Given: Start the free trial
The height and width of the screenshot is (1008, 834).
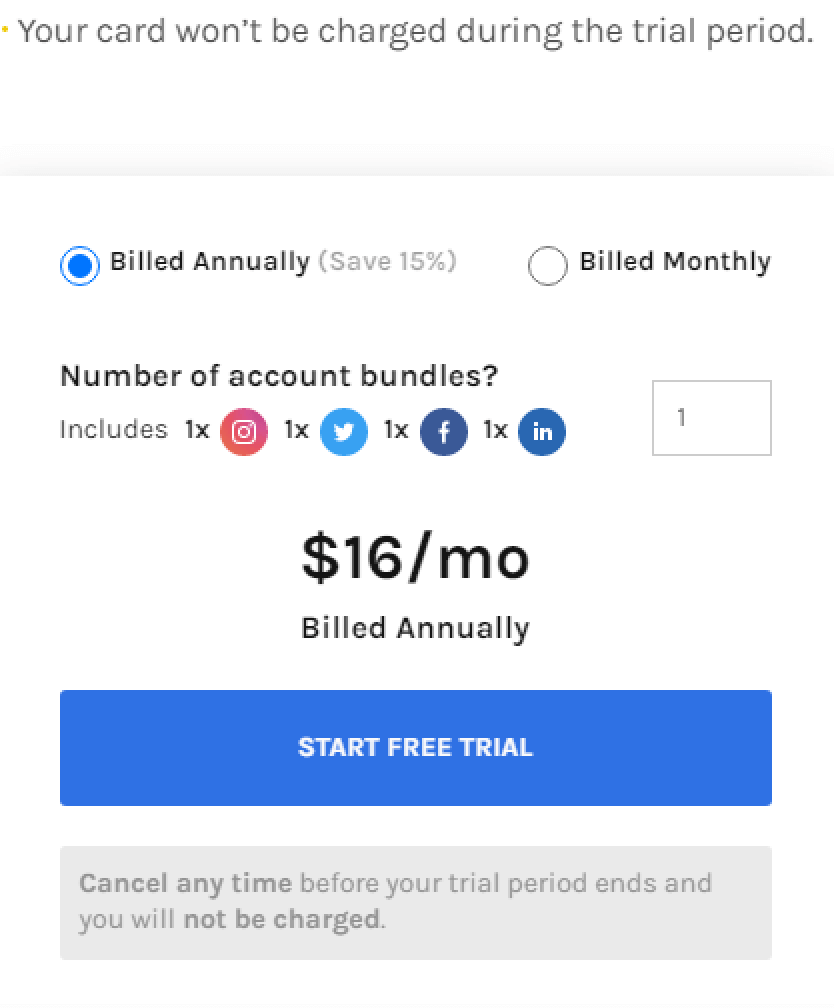Looking at the screenshot, I should point(415,747).
